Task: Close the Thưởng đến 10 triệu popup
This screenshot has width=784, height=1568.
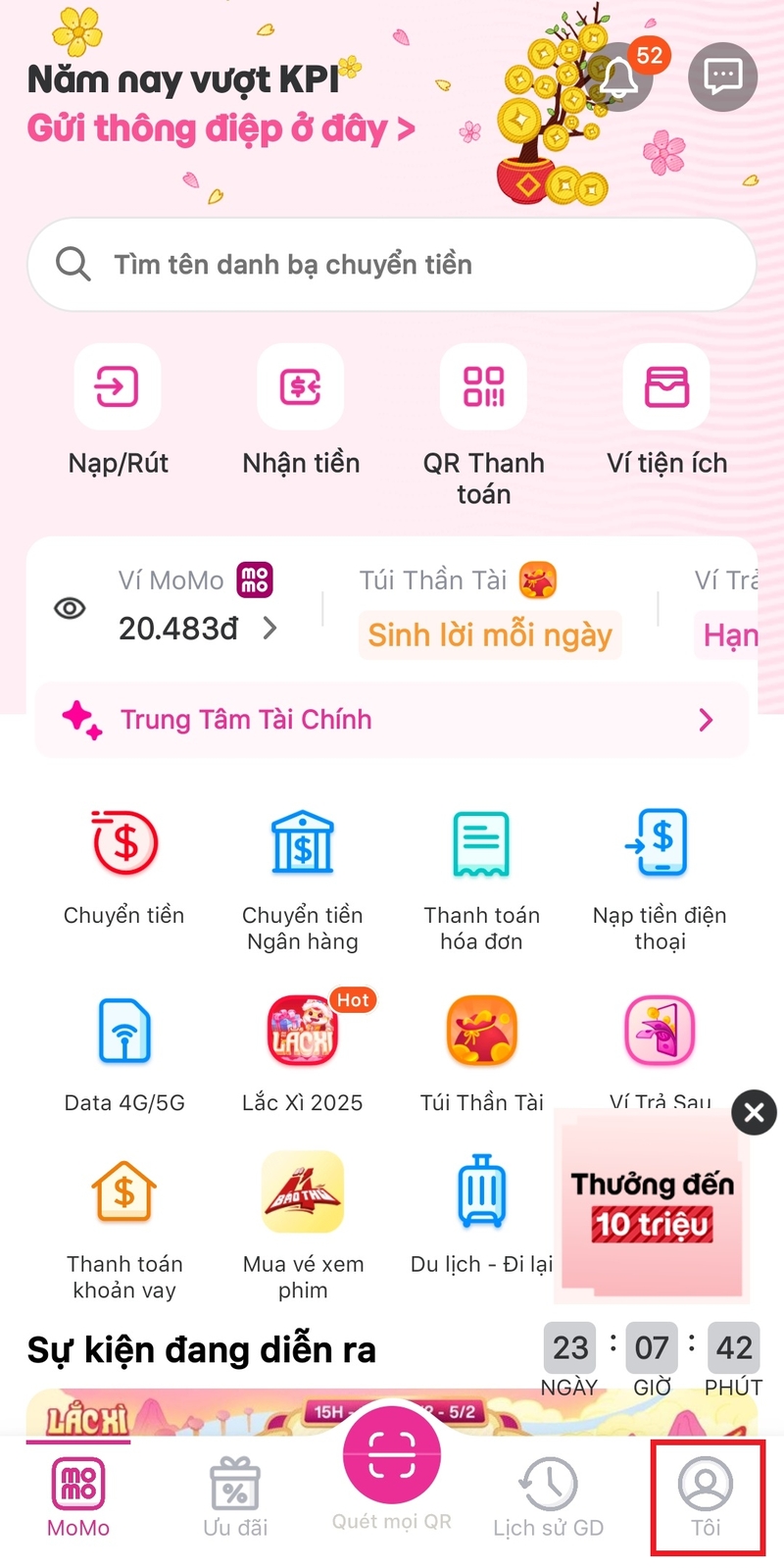Action: (754, 1113)
